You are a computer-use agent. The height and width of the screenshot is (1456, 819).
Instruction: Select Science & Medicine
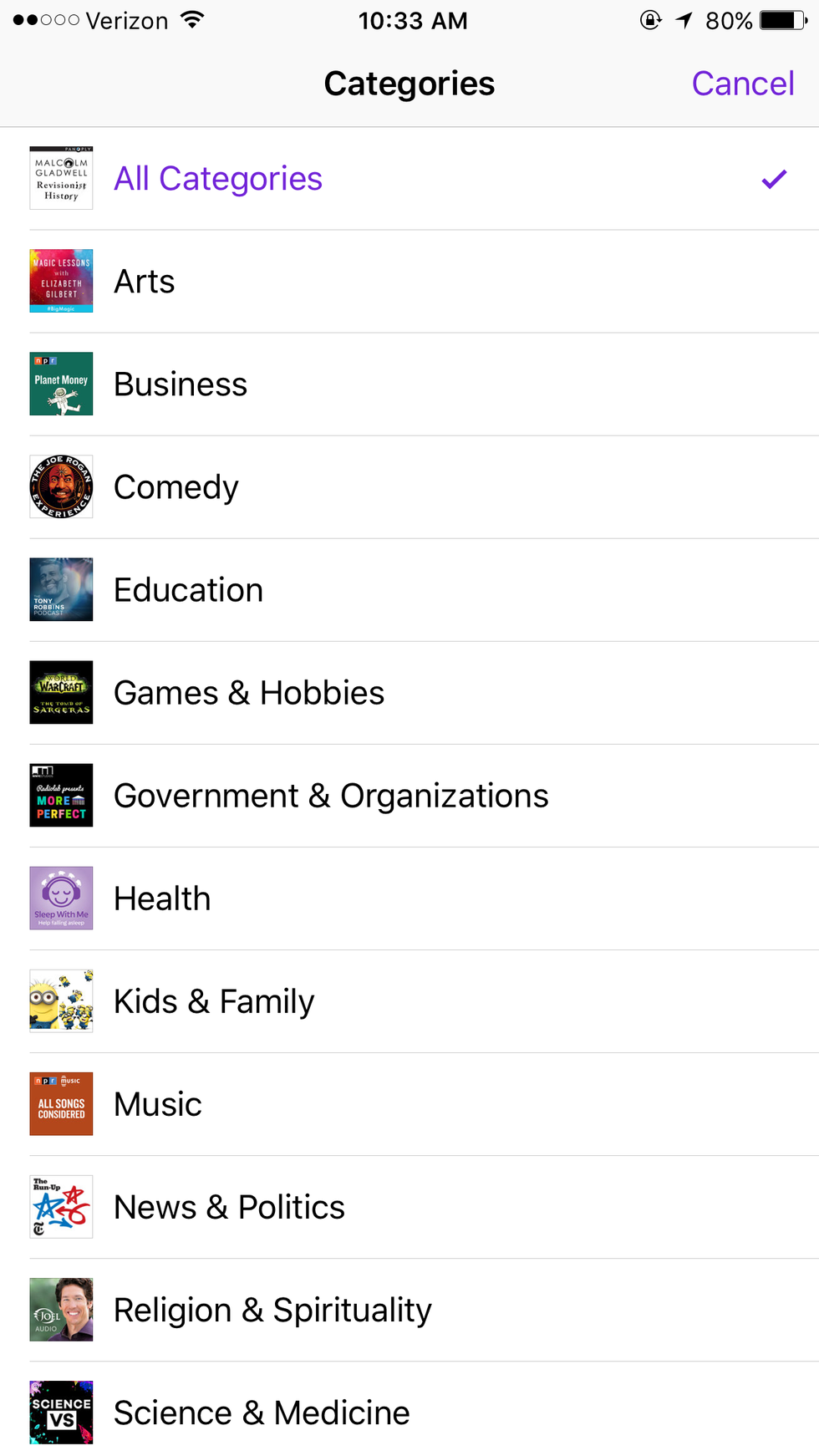262,1413
